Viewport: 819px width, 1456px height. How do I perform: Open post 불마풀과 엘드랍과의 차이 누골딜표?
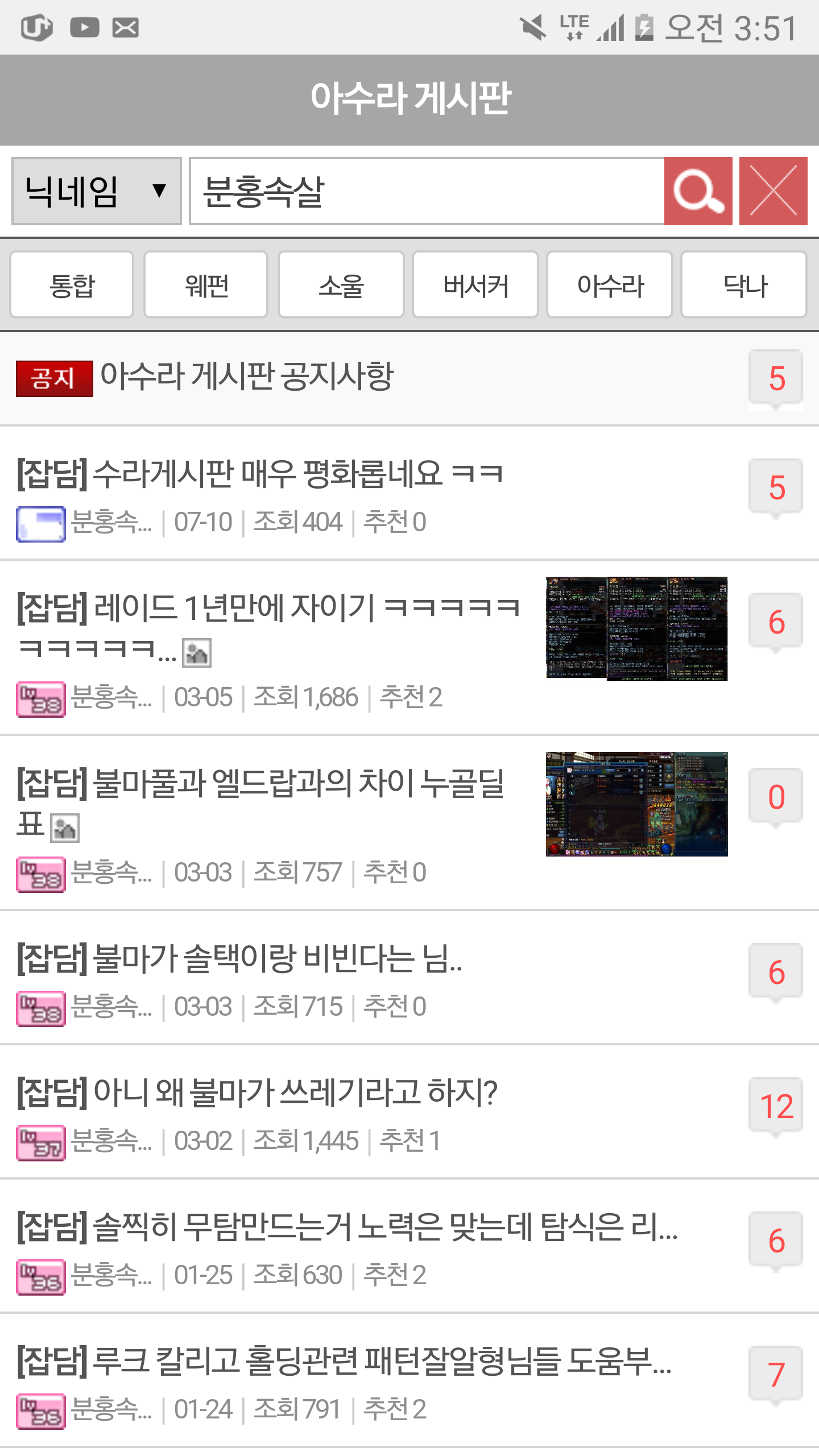point(260,784)
